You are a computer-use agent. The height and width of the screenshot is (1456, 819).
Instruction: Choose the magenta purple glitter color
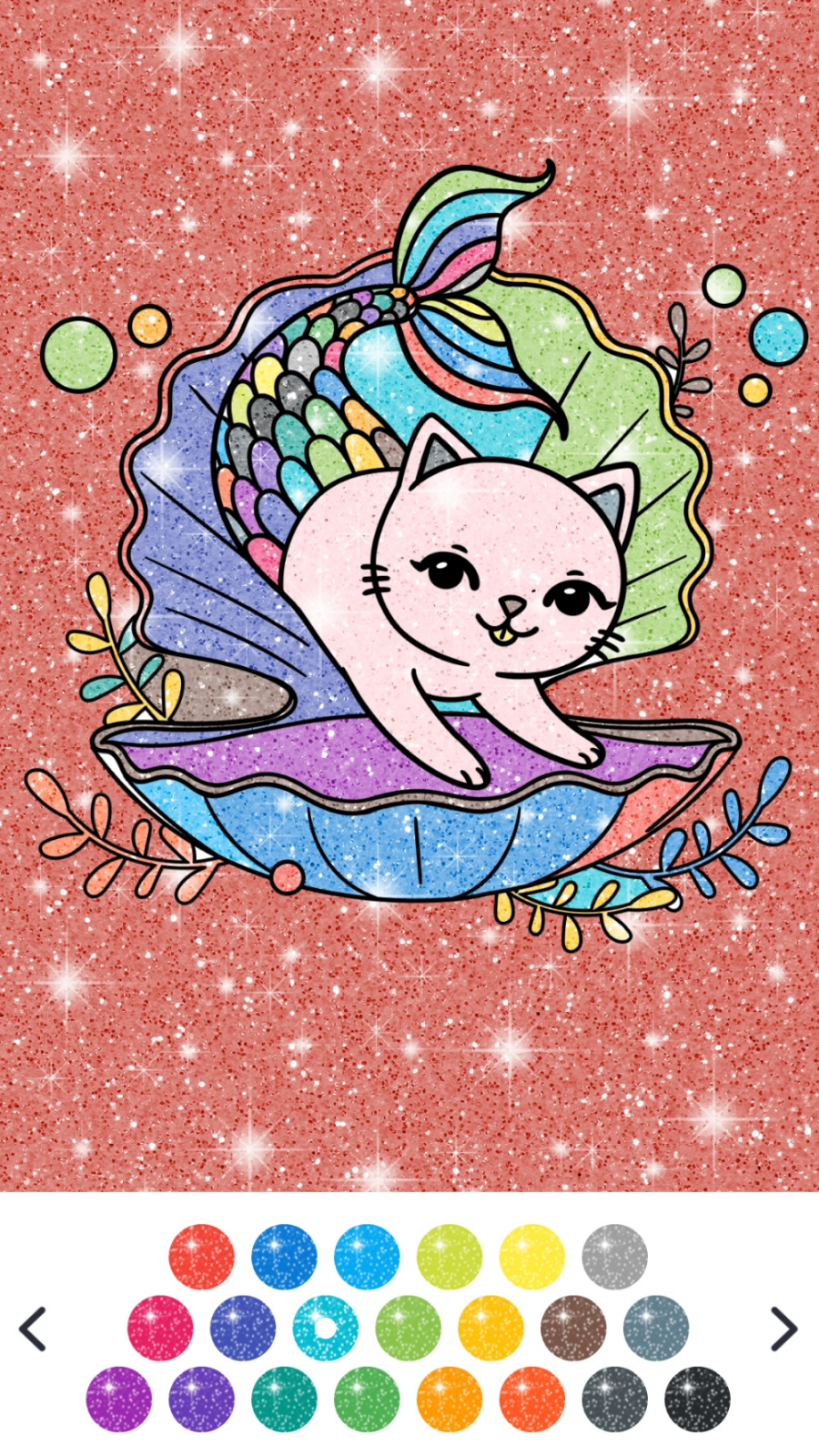point(118,1399)
